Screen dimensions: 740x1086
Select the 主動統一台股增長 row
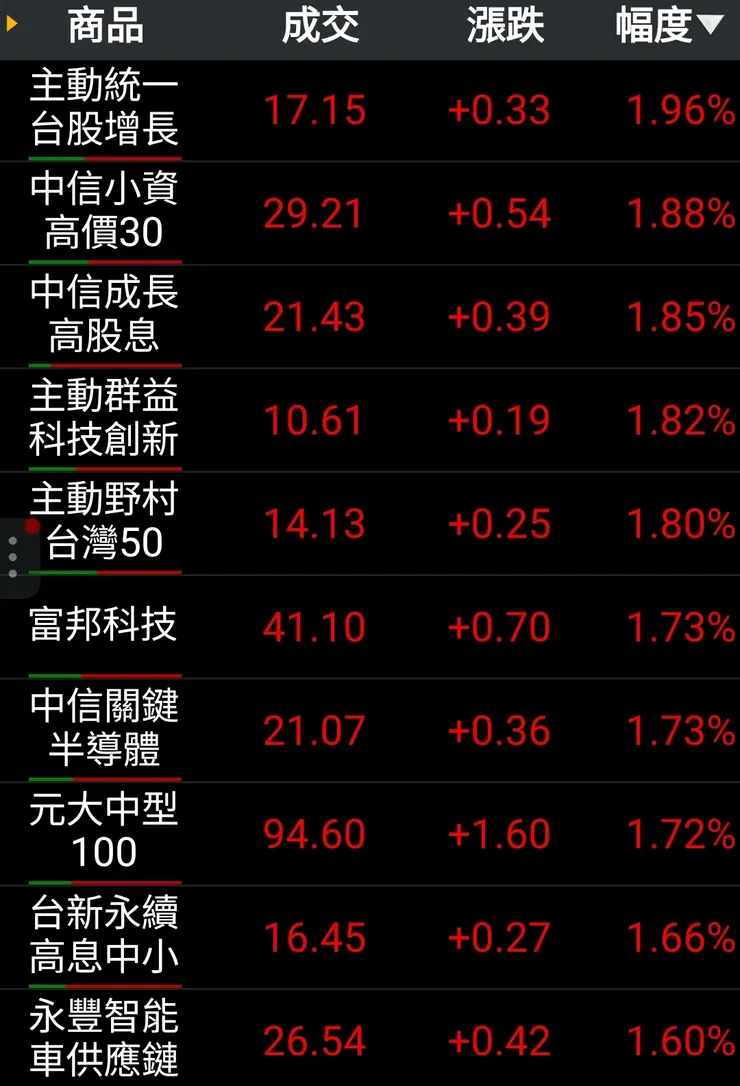click(105, 110)
